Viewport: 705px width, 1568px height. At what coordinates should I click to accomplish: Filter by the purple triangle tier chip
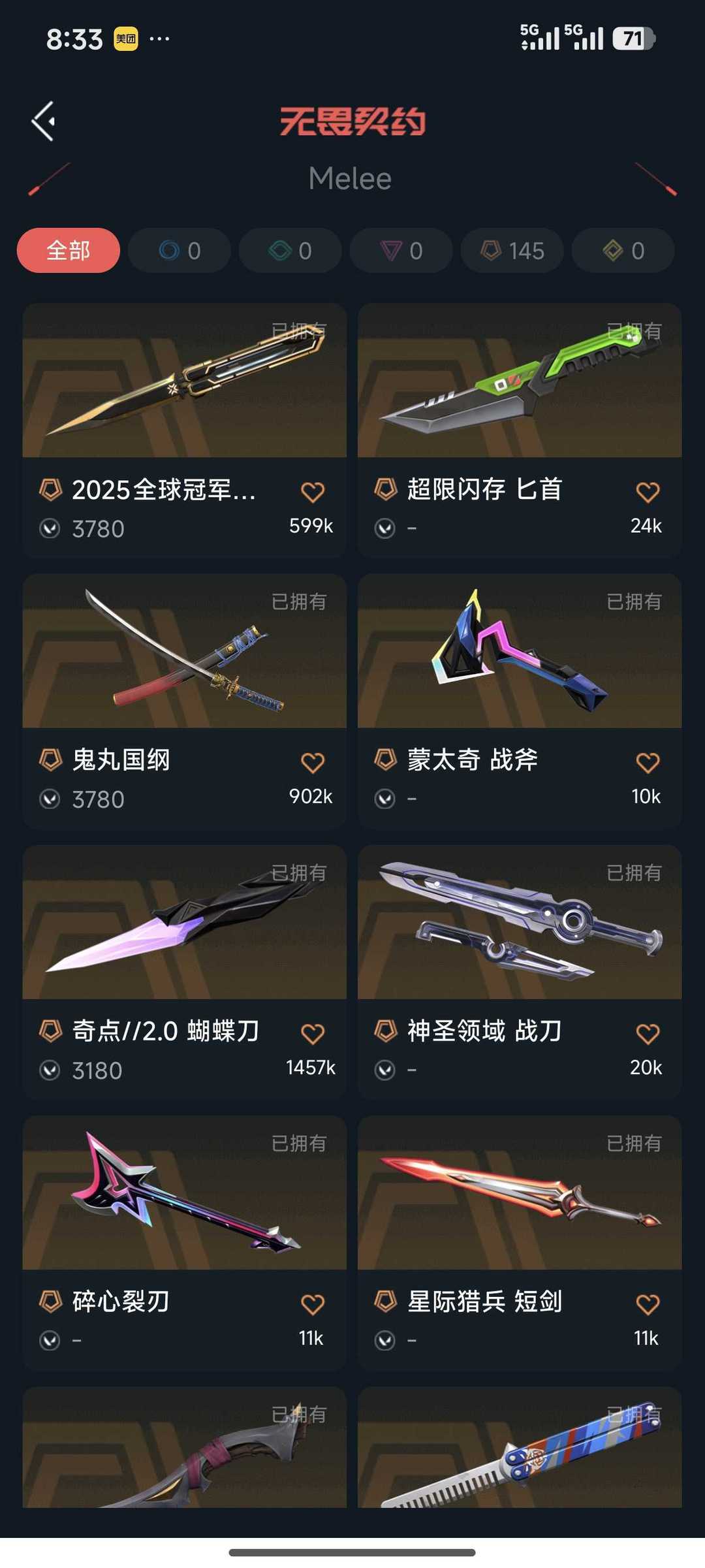(401, 250)
